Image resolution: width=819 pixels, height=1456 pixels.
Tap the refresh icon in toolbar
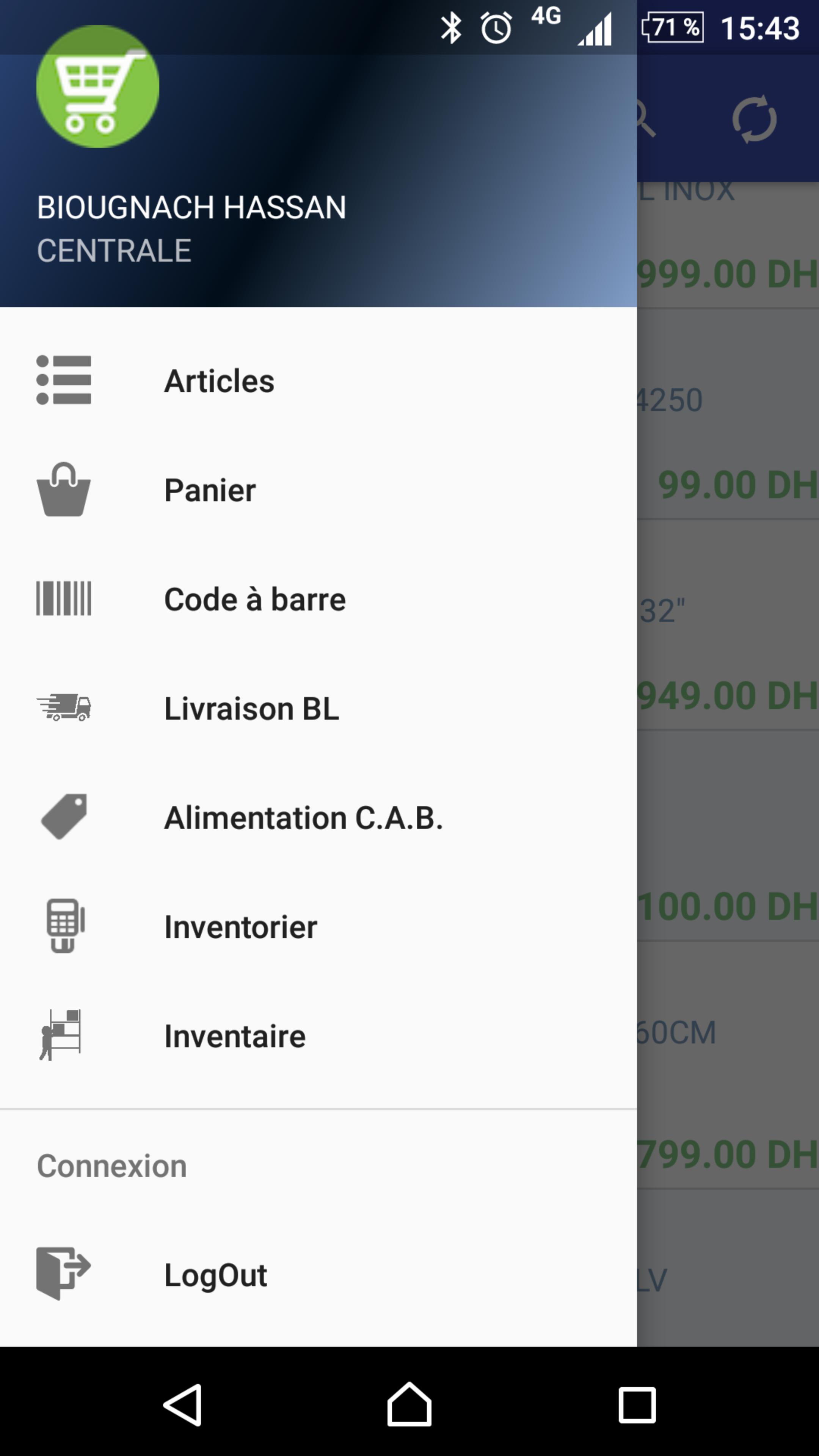point(754,119)
